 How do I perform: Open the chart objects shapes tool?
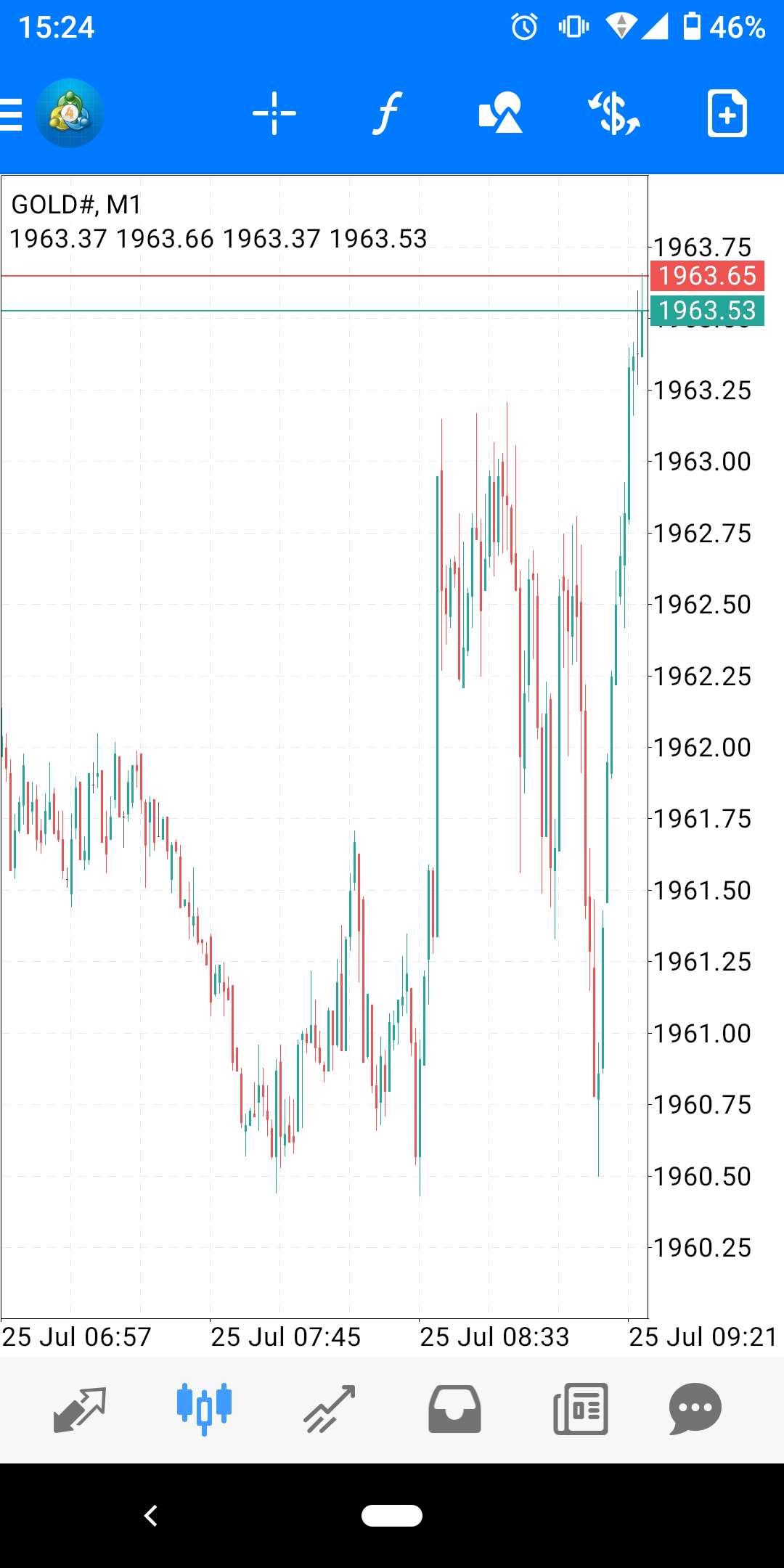(x=500, y=114)
